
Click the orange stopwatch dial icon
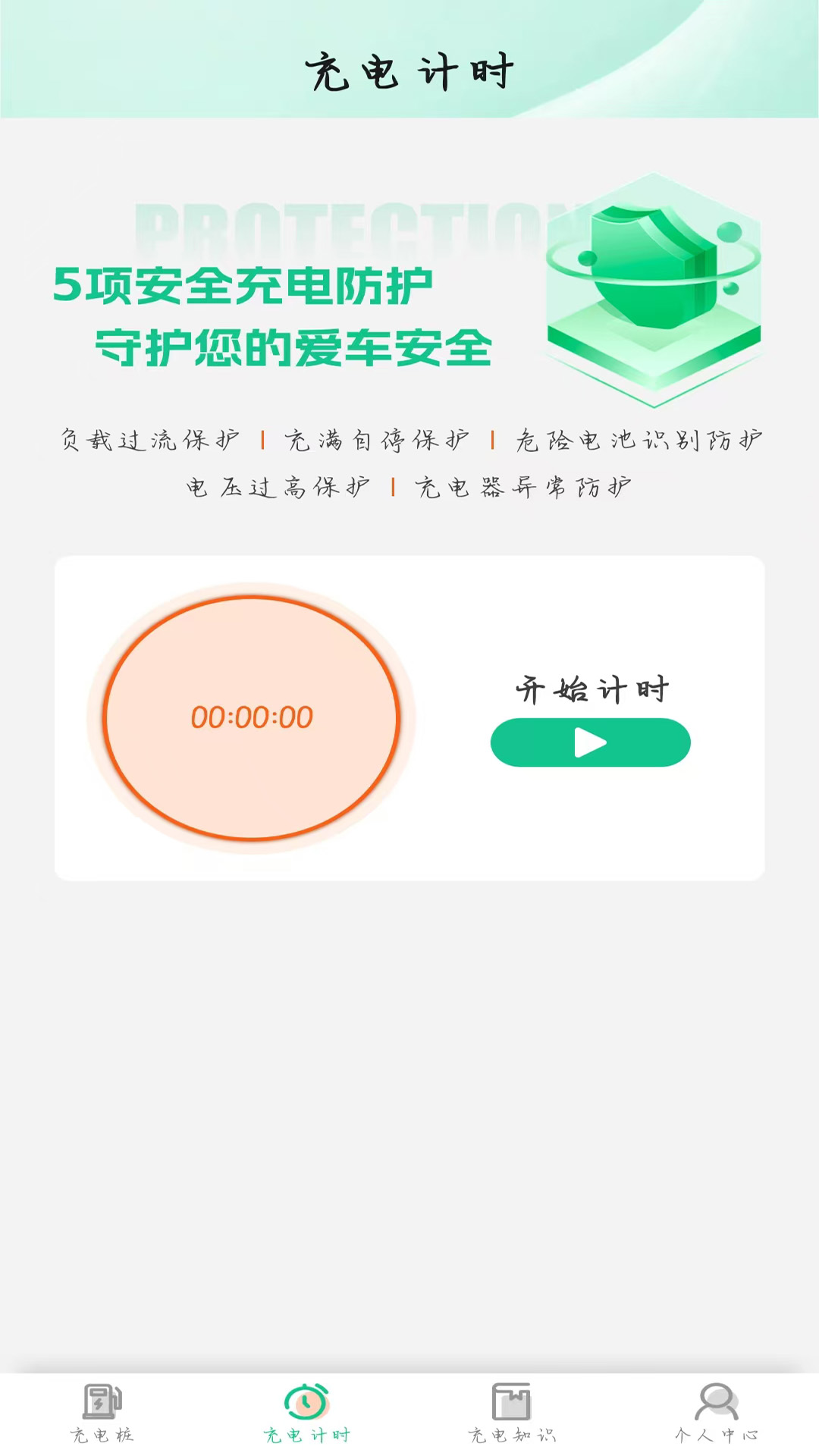point(253,718)
